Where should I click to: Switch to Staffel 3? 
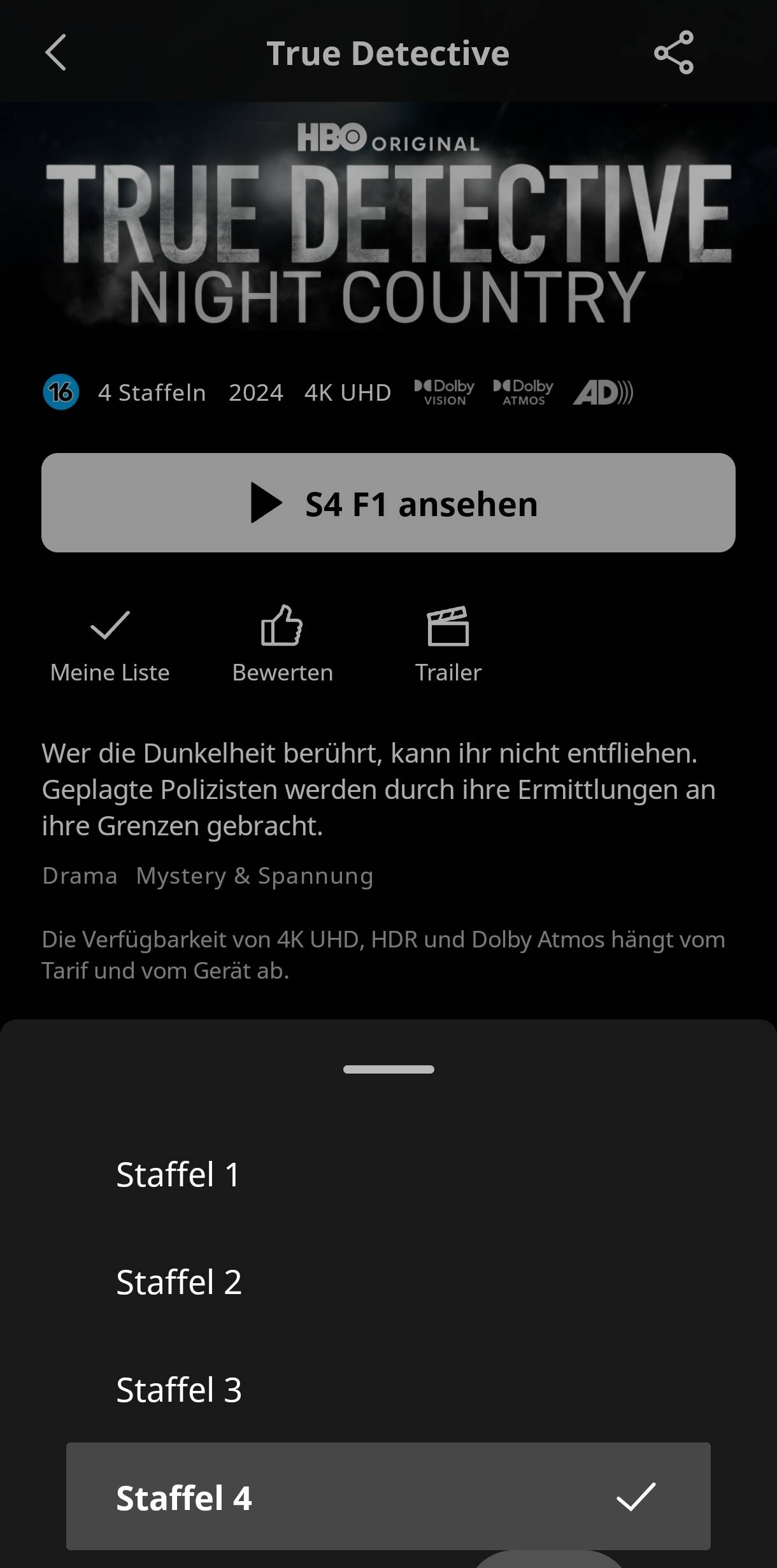pyautogui.click(x=179, y=1390)
